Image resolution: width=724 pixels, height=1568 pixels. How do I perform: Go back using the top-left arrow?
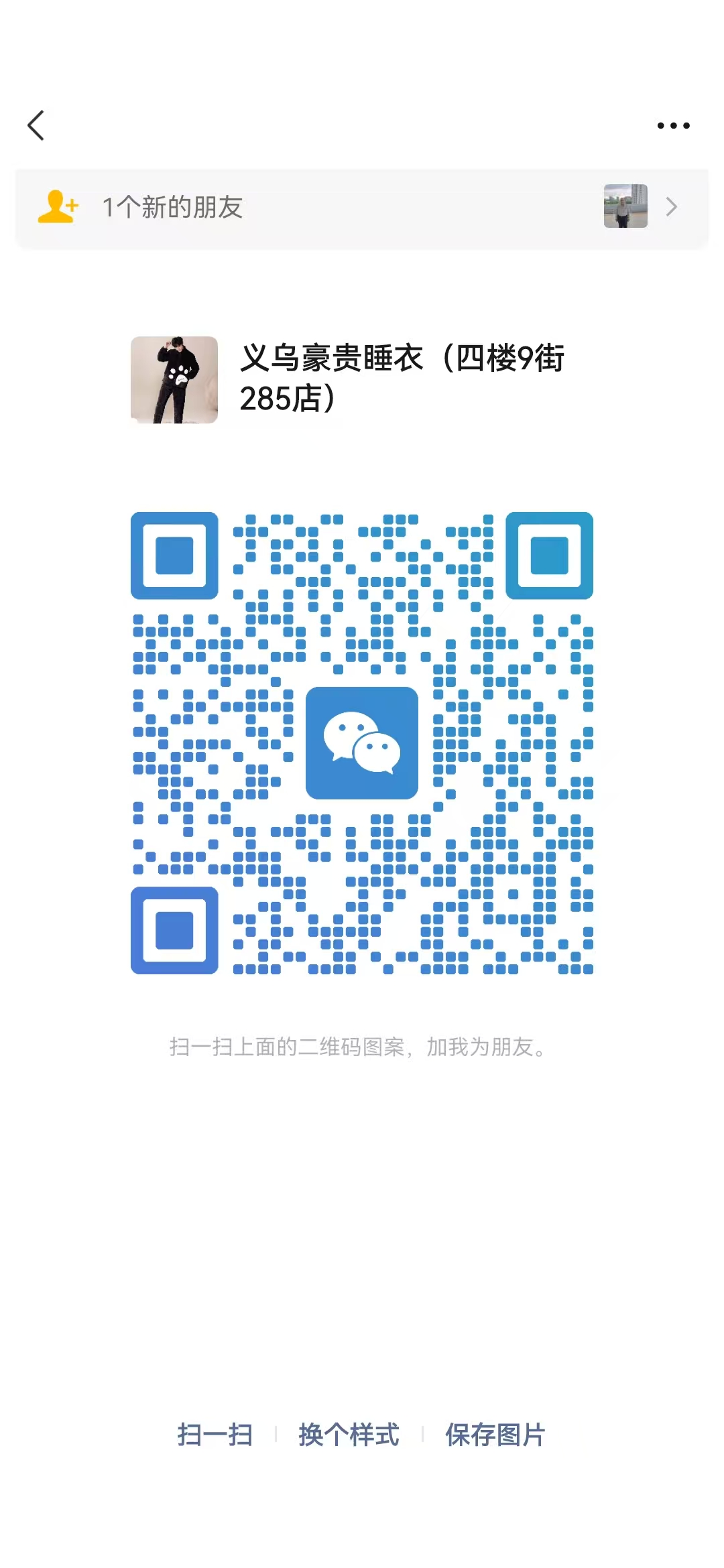36,125
